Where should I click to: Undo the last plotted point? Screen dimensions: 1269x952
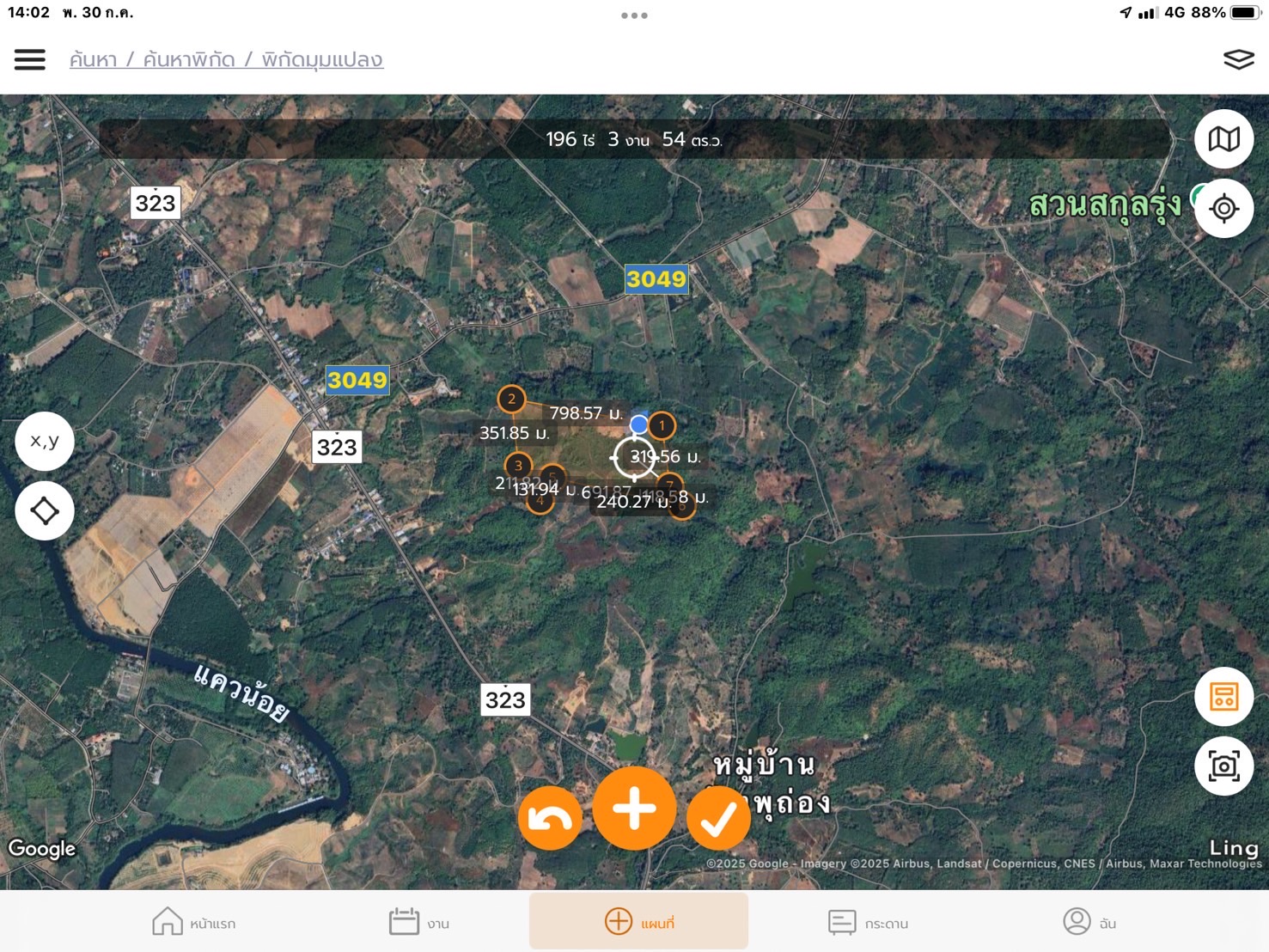pos(550,818)
